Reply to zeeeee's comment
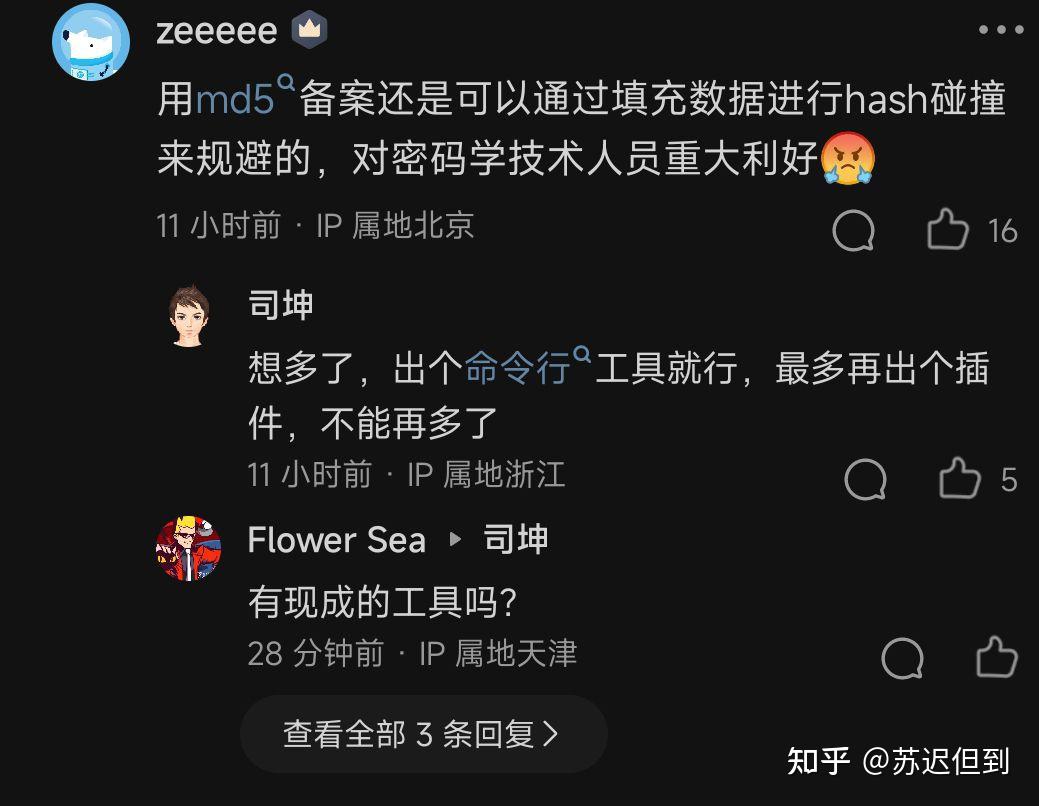The width and height of the screenshot is (1039, 806). [853, 231]
